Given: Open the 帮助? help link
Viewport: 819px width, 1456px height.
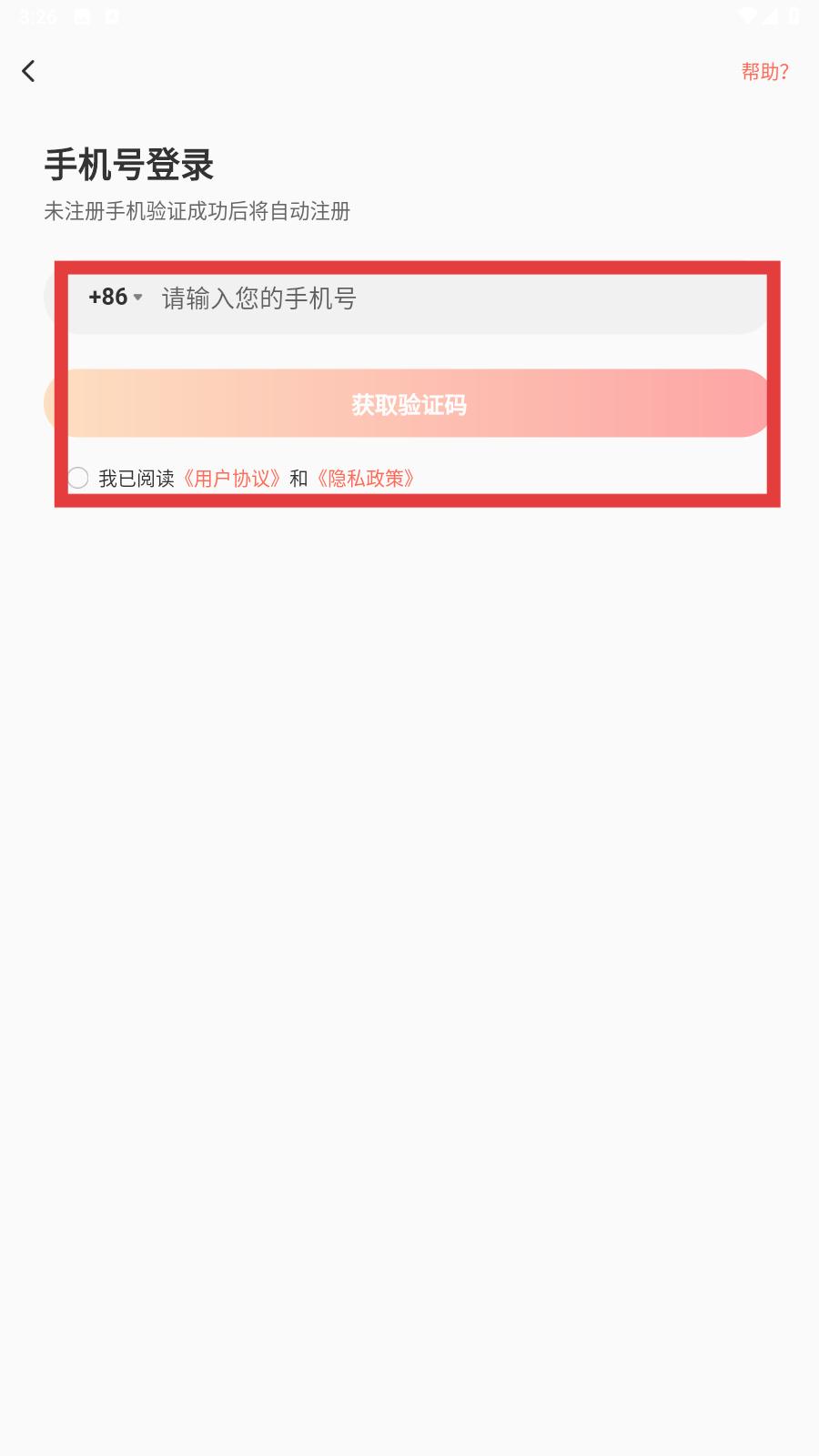Looking at the screenshot, I should (764, 72).
